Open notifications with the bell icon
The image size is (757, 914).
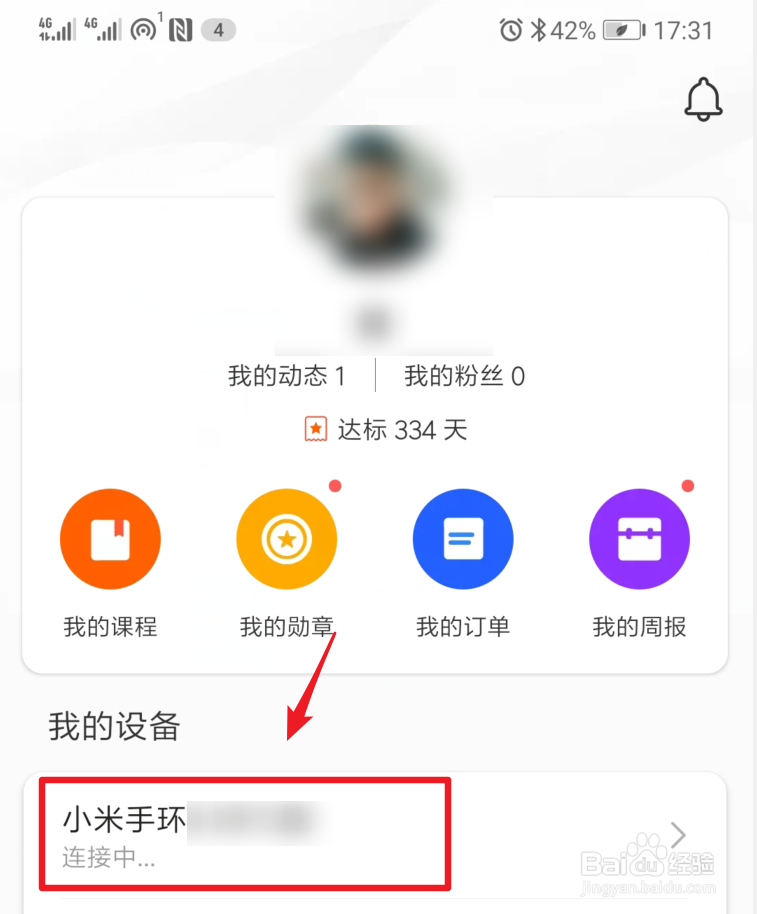click(703, 99)
